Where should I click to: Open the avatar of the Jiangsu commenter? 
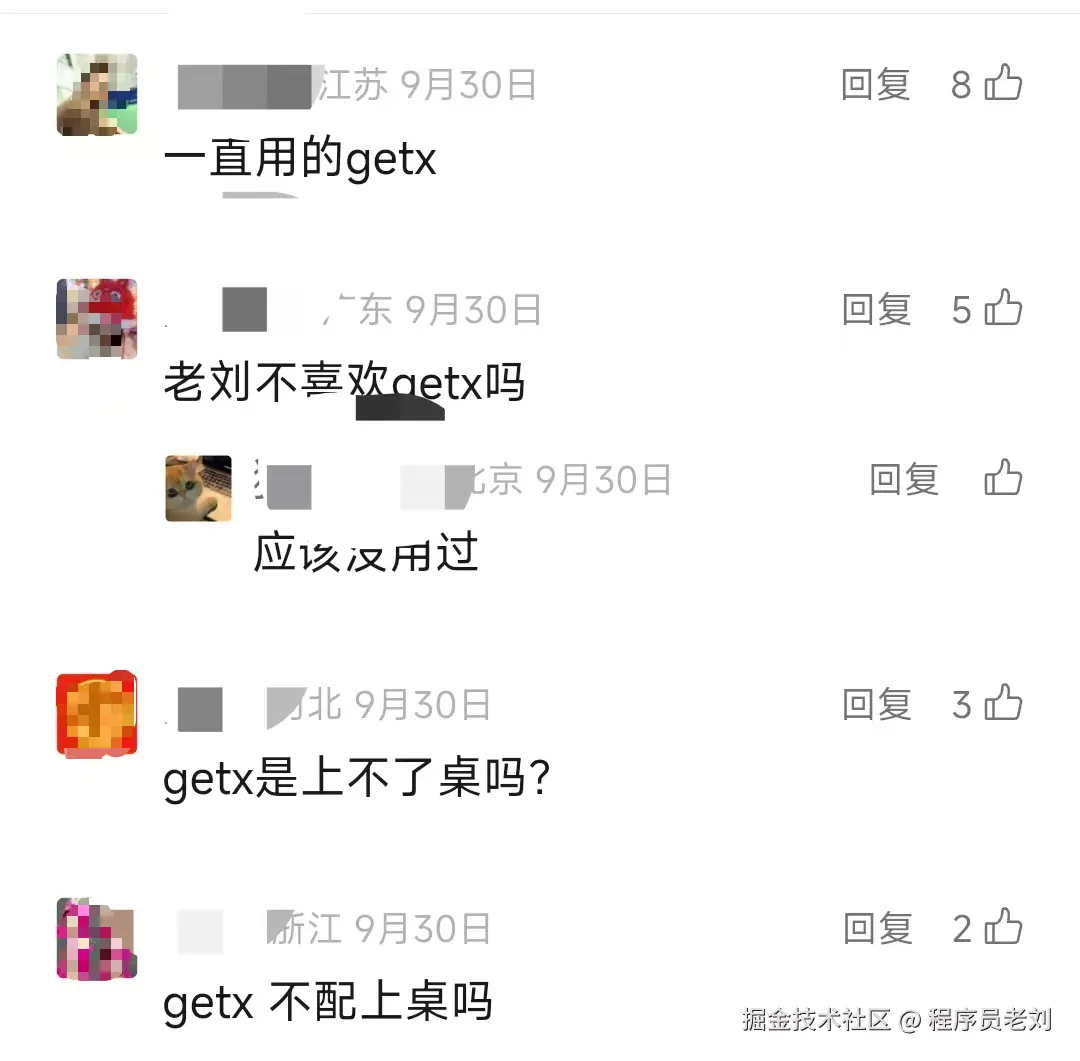pos(97,95)
